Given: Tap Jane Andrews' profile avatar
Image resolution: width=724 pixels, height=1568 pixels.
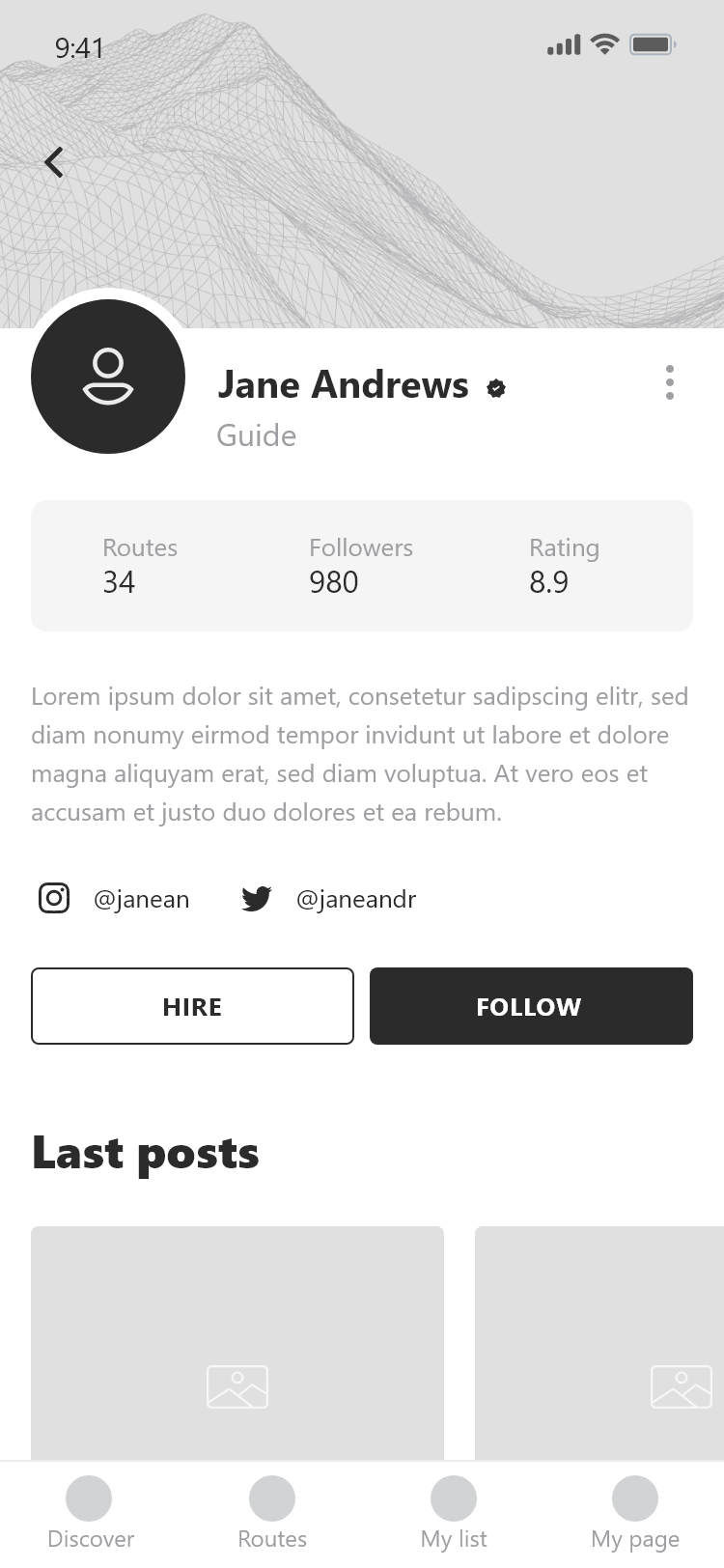Looking at the screenshot, I should [x=108, y=377].
